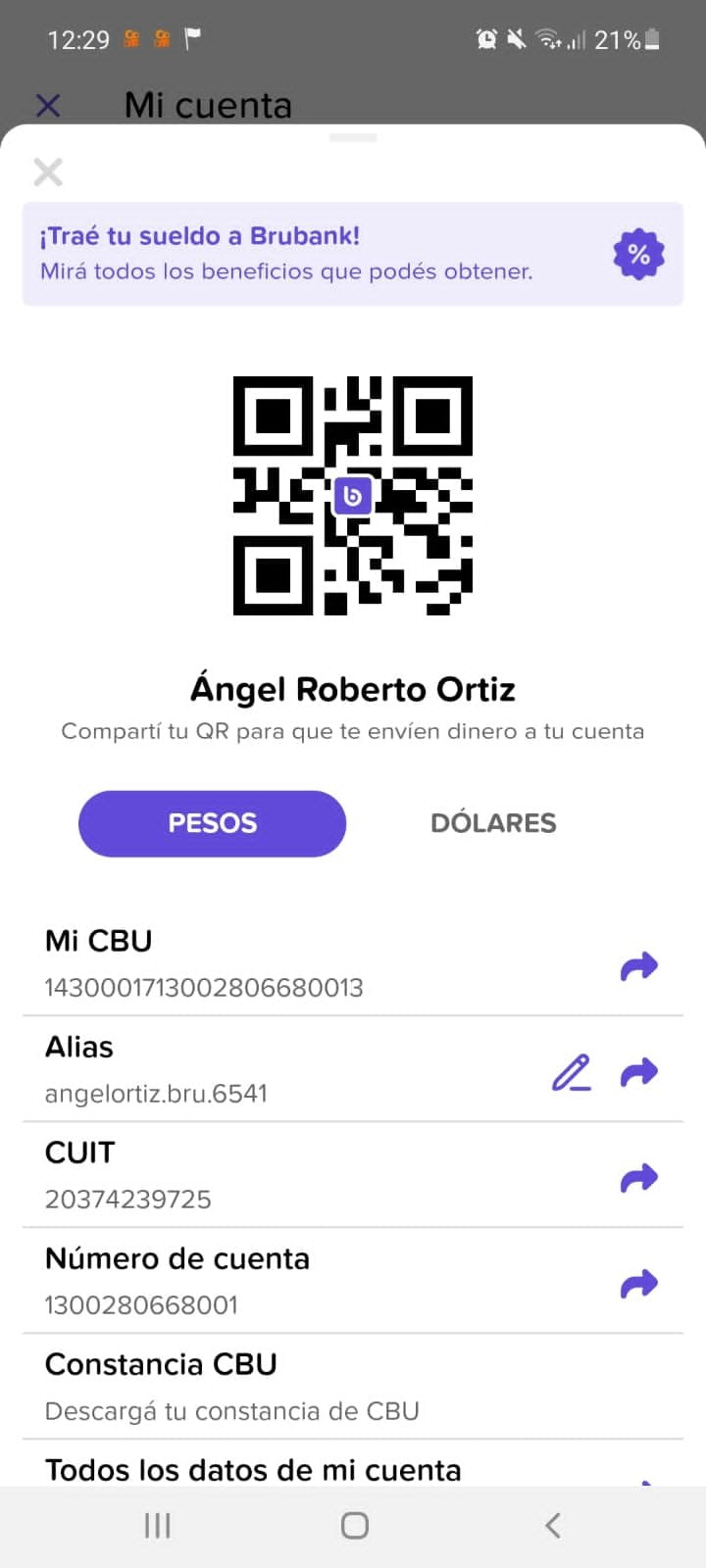Open Todos los datos de mi cuenta
This screenshot has height=1568, width=706.
point(253,1470)
